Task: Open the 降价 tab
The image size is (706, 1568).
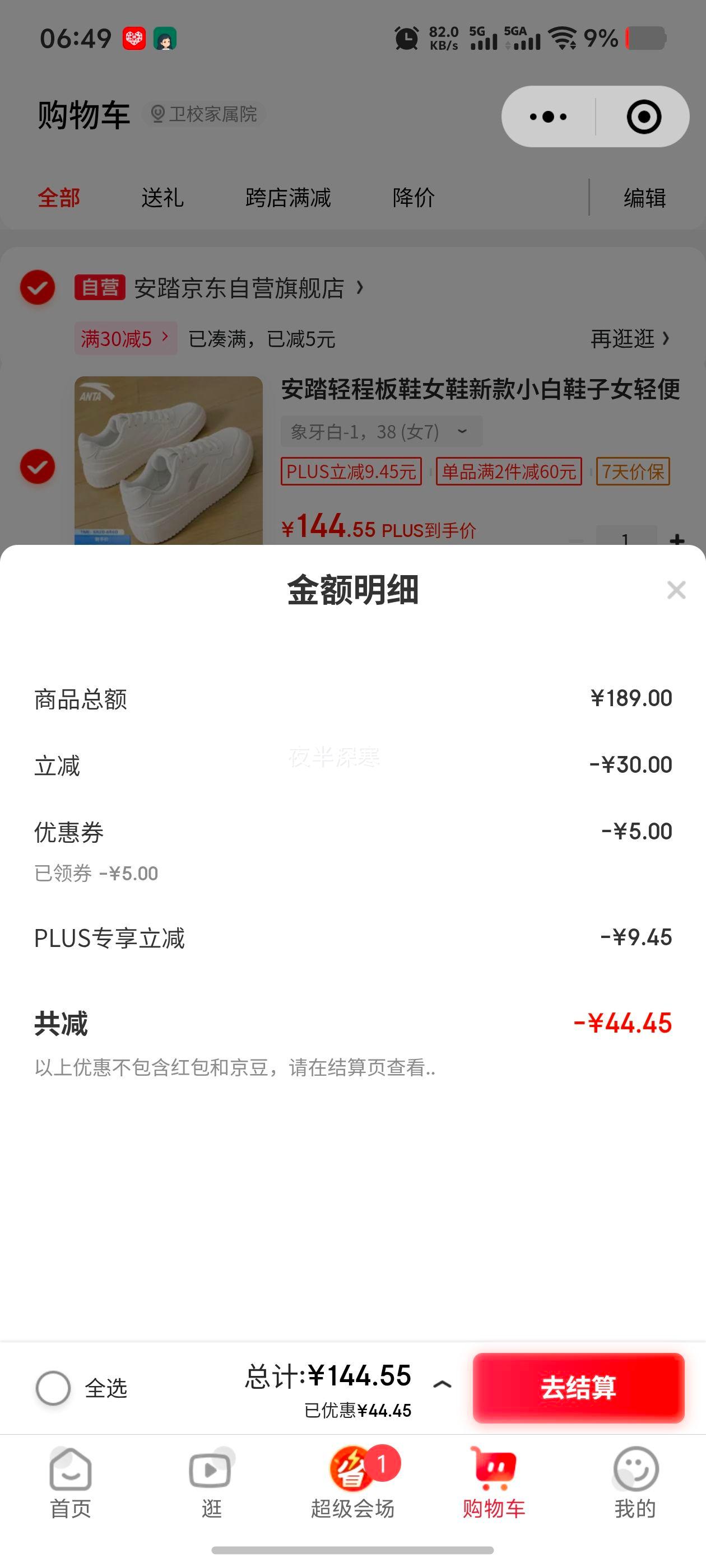Action: (x=413, y=197)
